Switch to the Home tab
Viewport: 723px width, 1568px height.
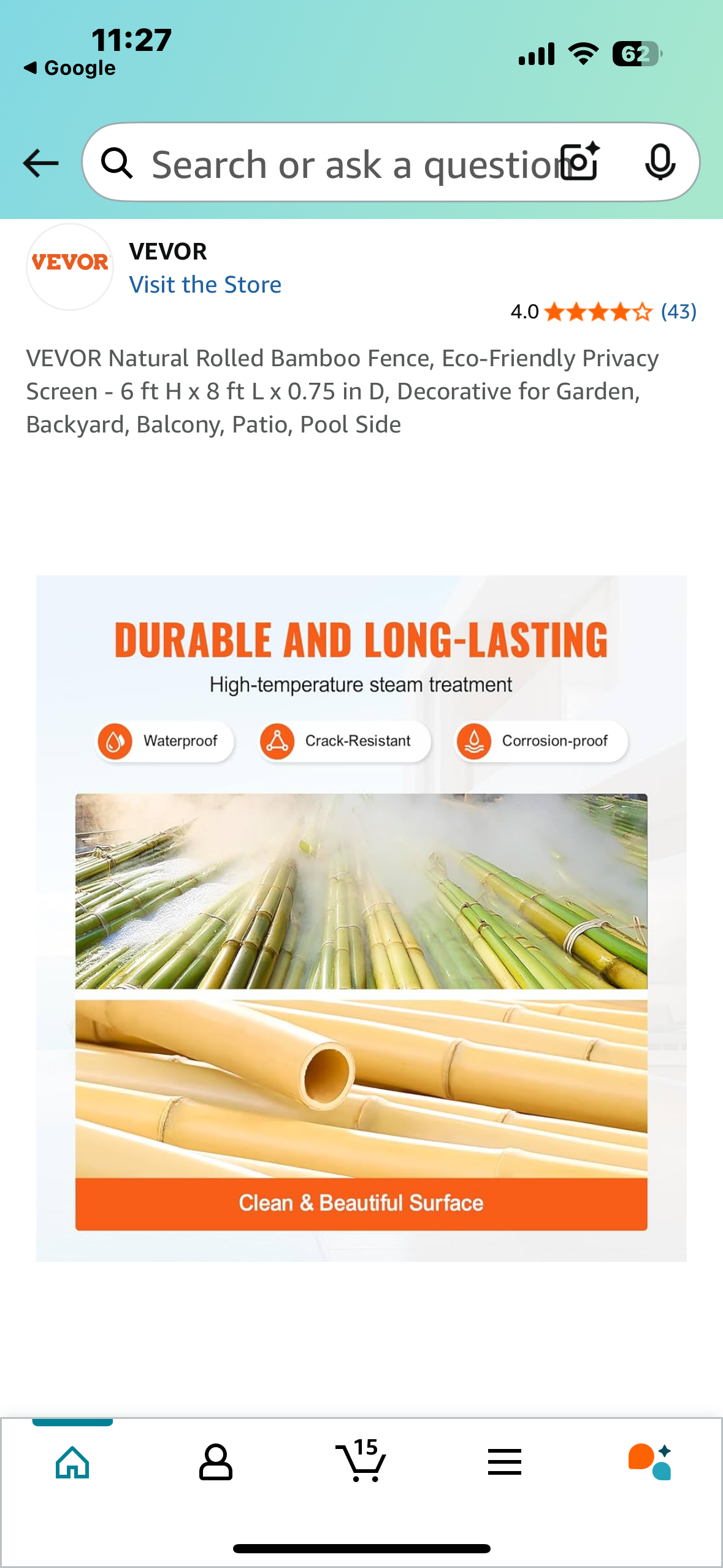[x=72, y=1462]
